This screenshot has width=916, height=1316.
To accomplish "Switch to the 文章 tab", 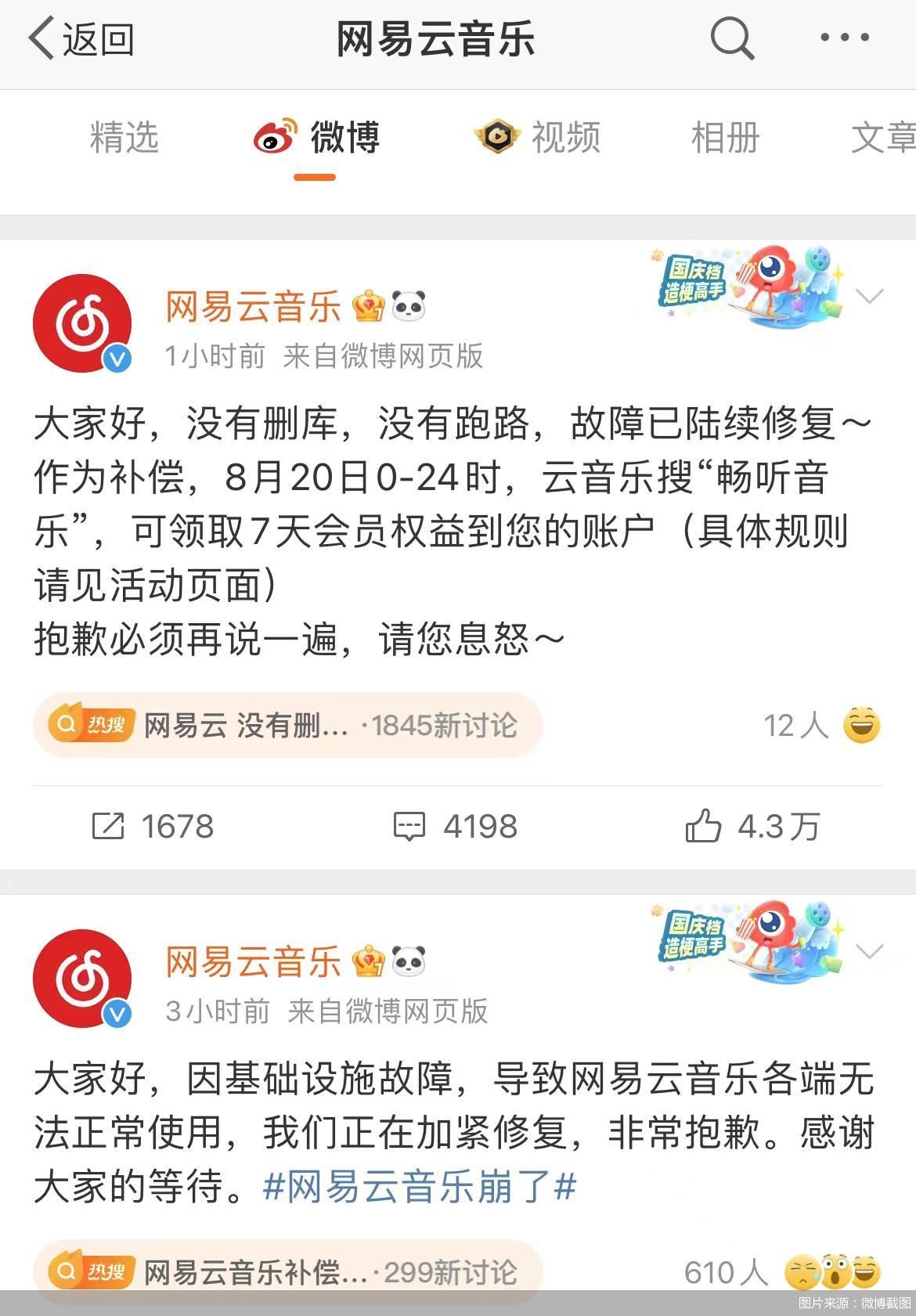I will tap(882, 138).
